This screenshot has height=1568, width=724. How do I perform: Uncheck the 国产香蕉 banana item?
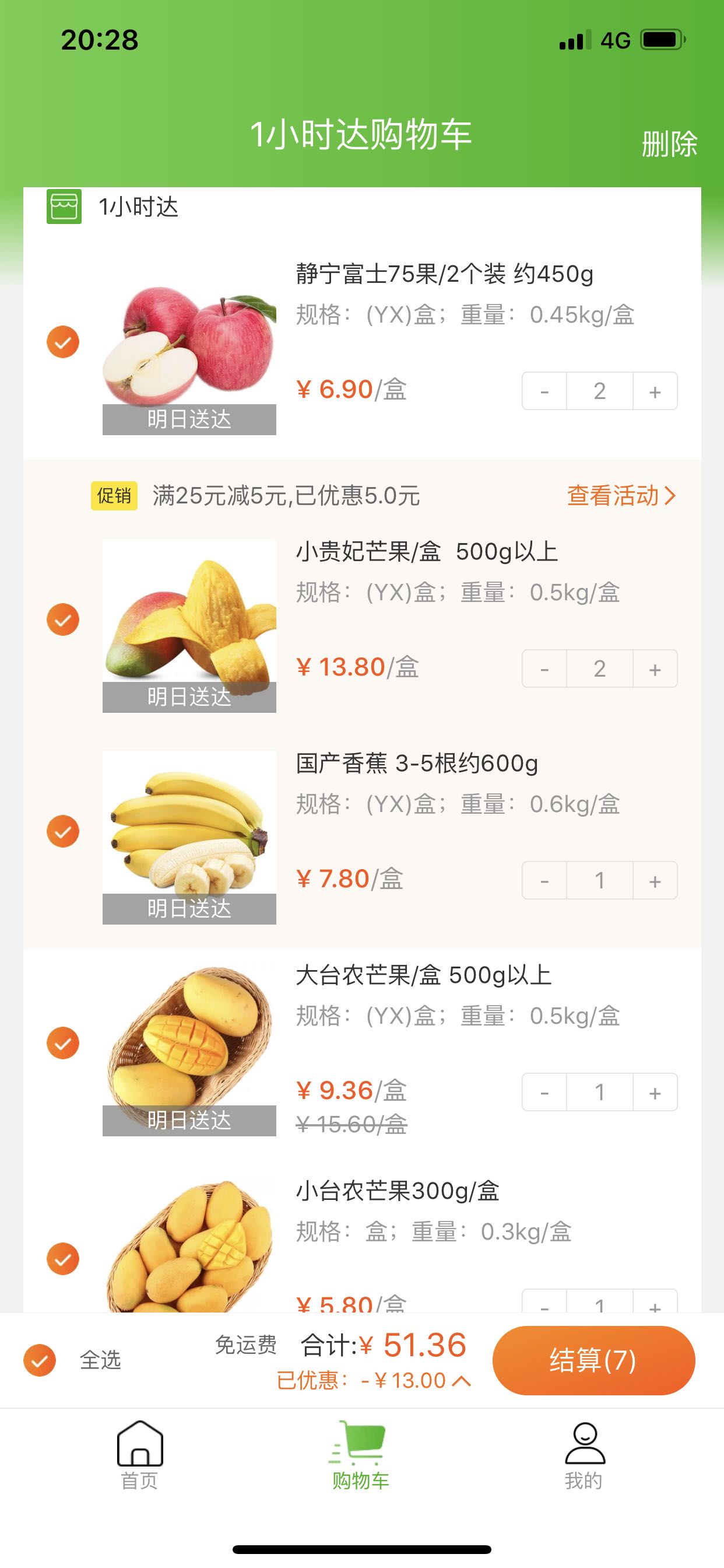click(x=64, y=831)
